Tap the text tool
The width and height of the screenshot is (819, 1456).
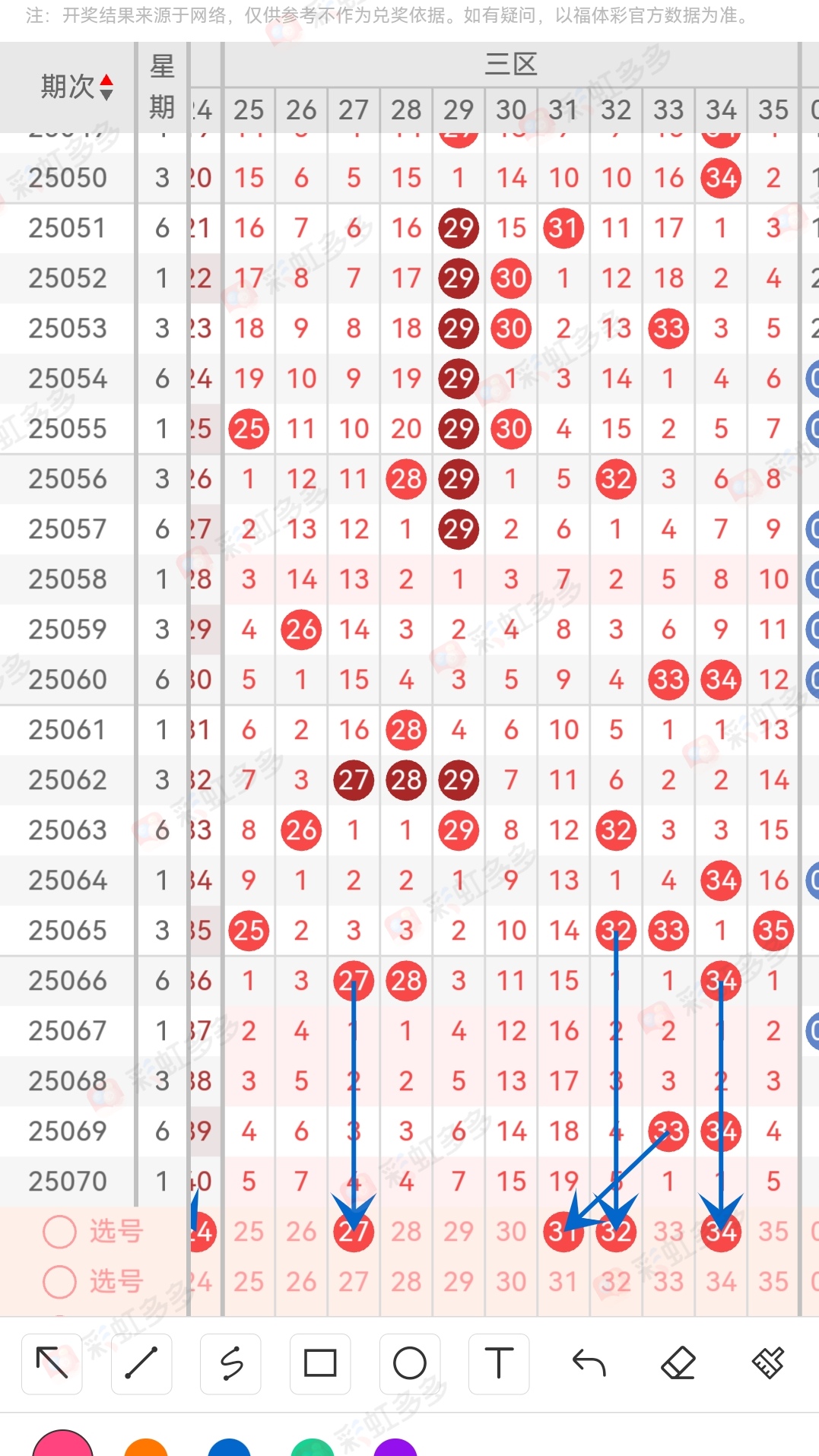(499, 1363)
